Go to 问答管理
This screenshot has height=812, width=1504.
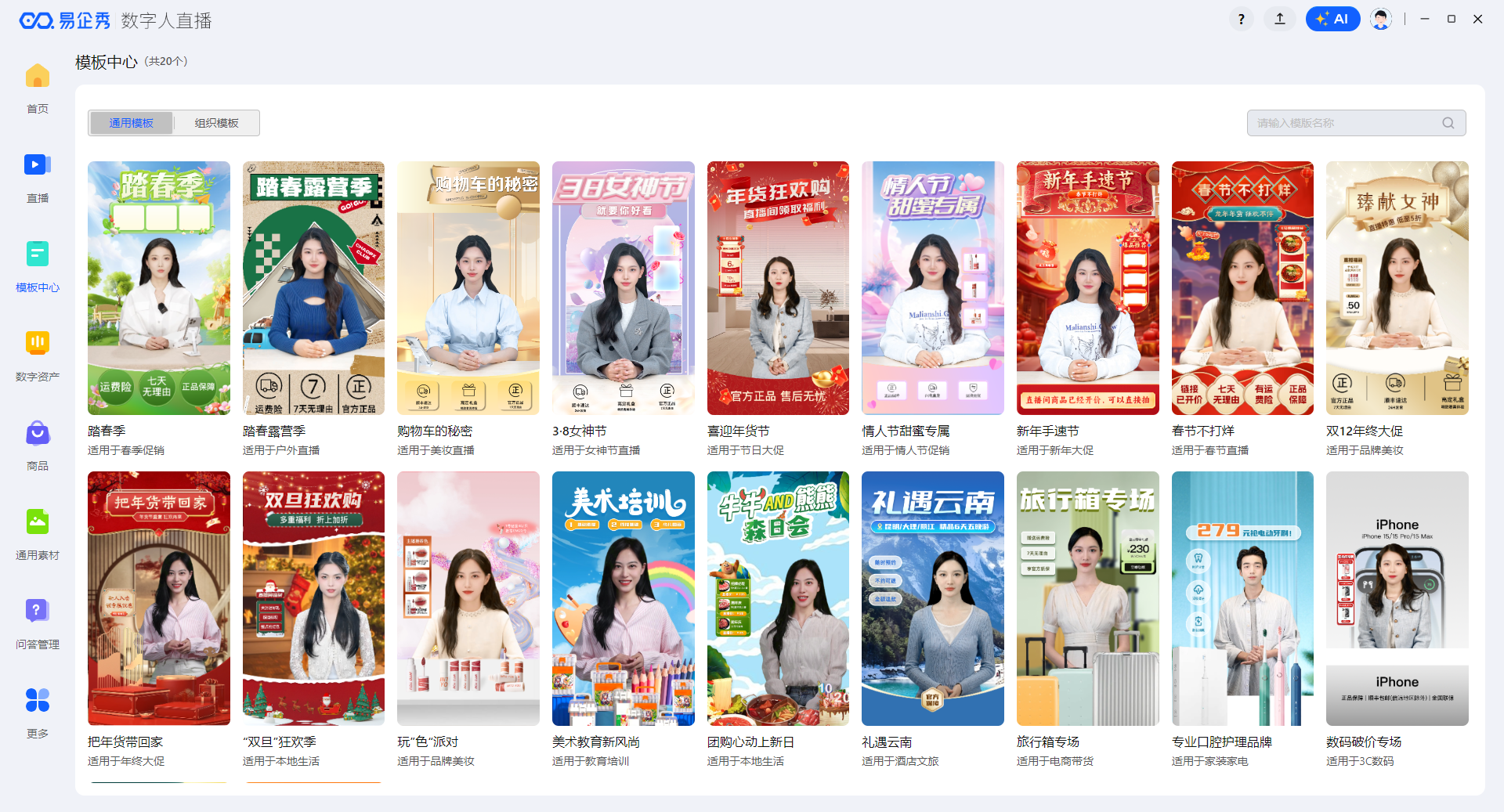point(38,623)
